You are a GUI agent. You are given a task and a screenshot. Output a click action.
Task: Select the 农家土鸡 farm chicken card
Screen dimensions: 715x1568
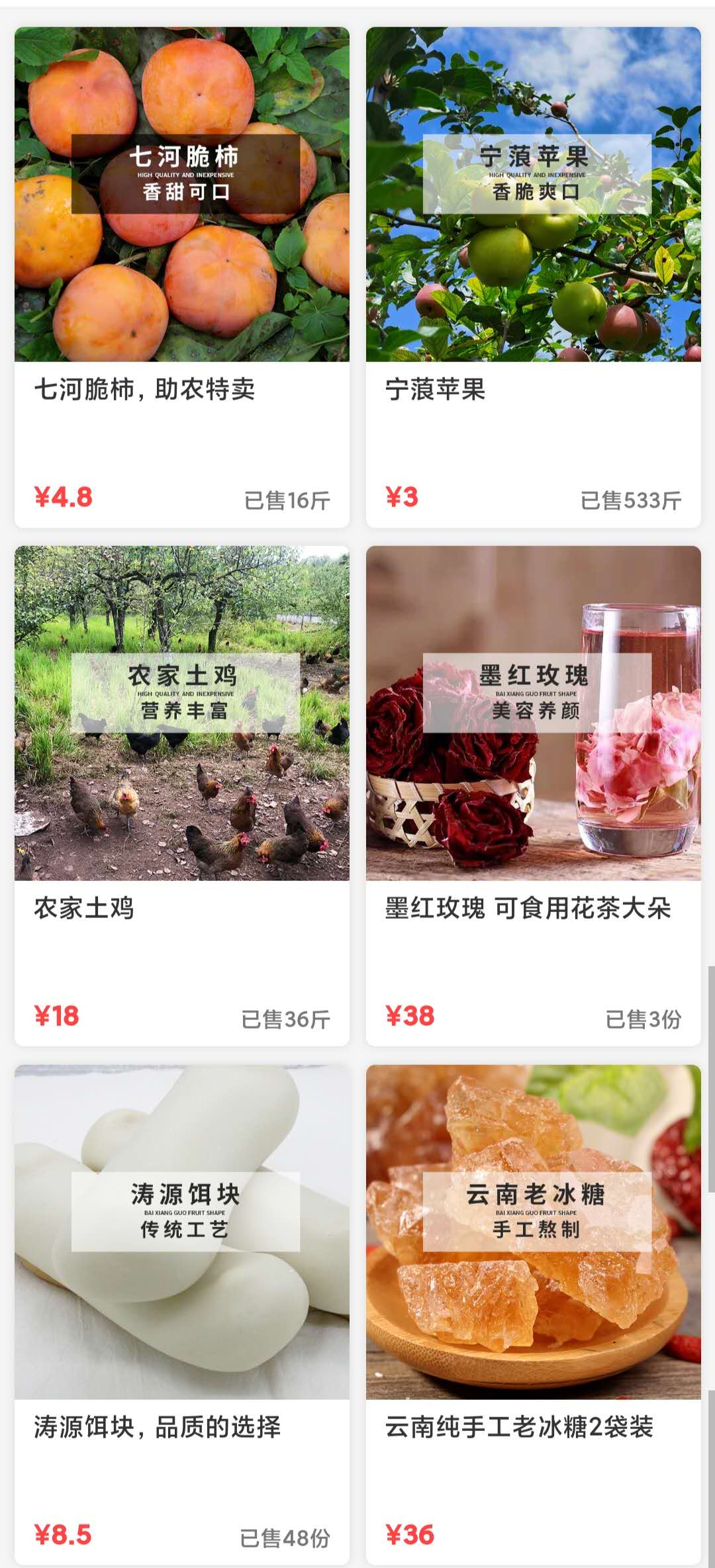[x=182, y=794]
